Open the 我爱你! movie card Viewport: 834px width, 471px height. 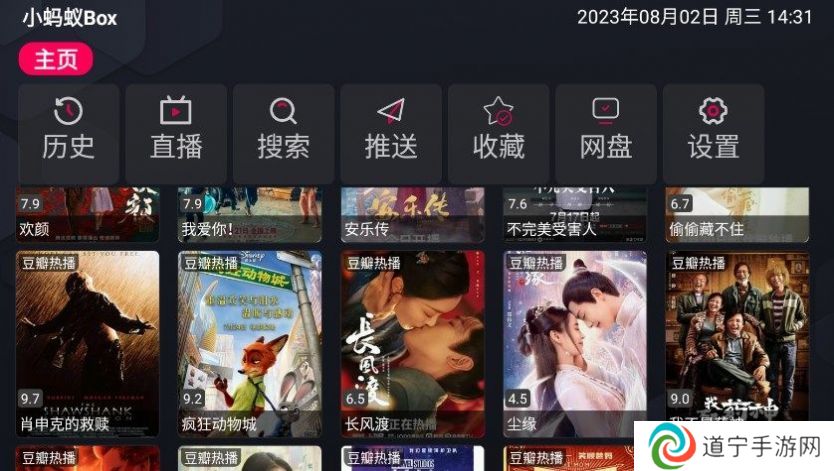point(250,215)
